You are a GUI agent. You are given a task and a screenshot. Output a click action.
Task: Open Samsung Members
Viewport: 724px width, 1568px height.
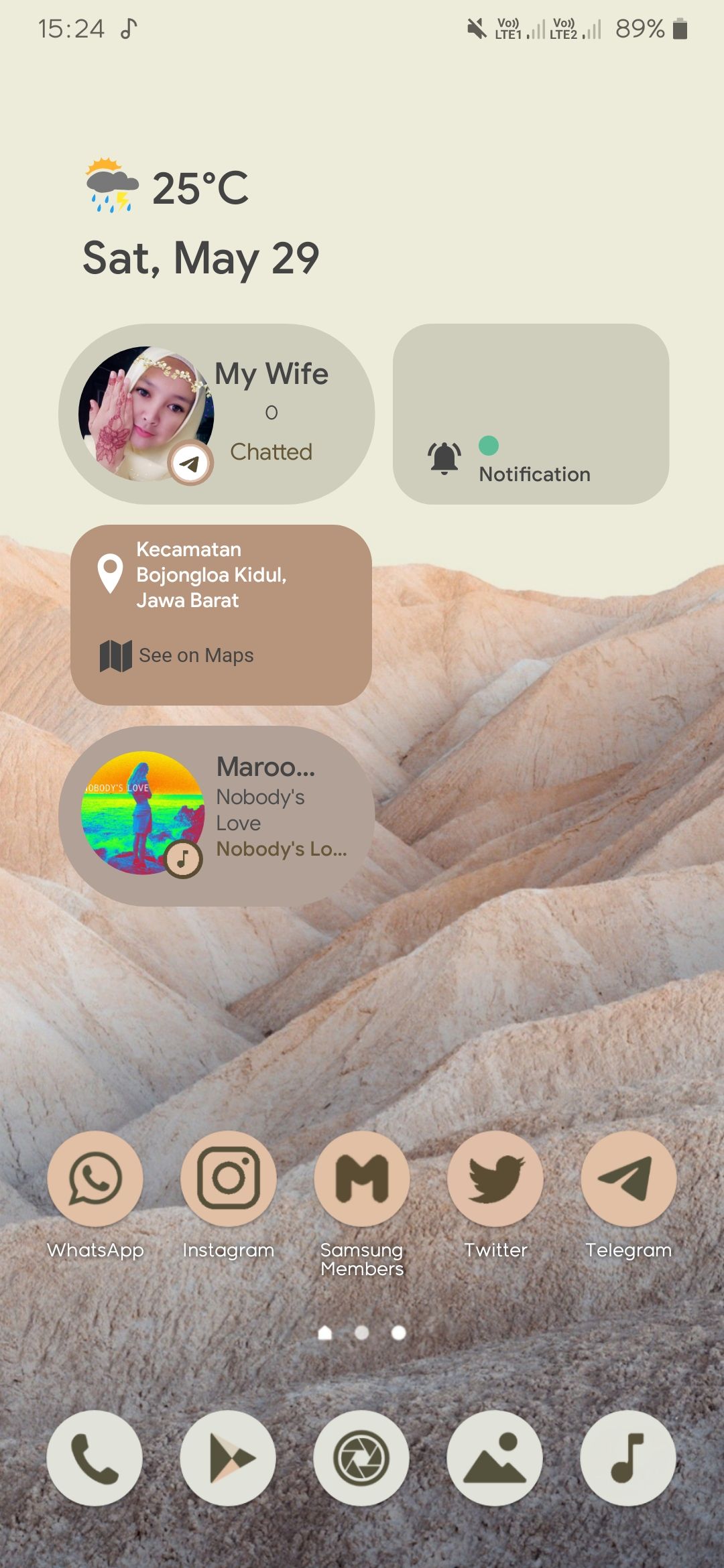(361, 1178)
